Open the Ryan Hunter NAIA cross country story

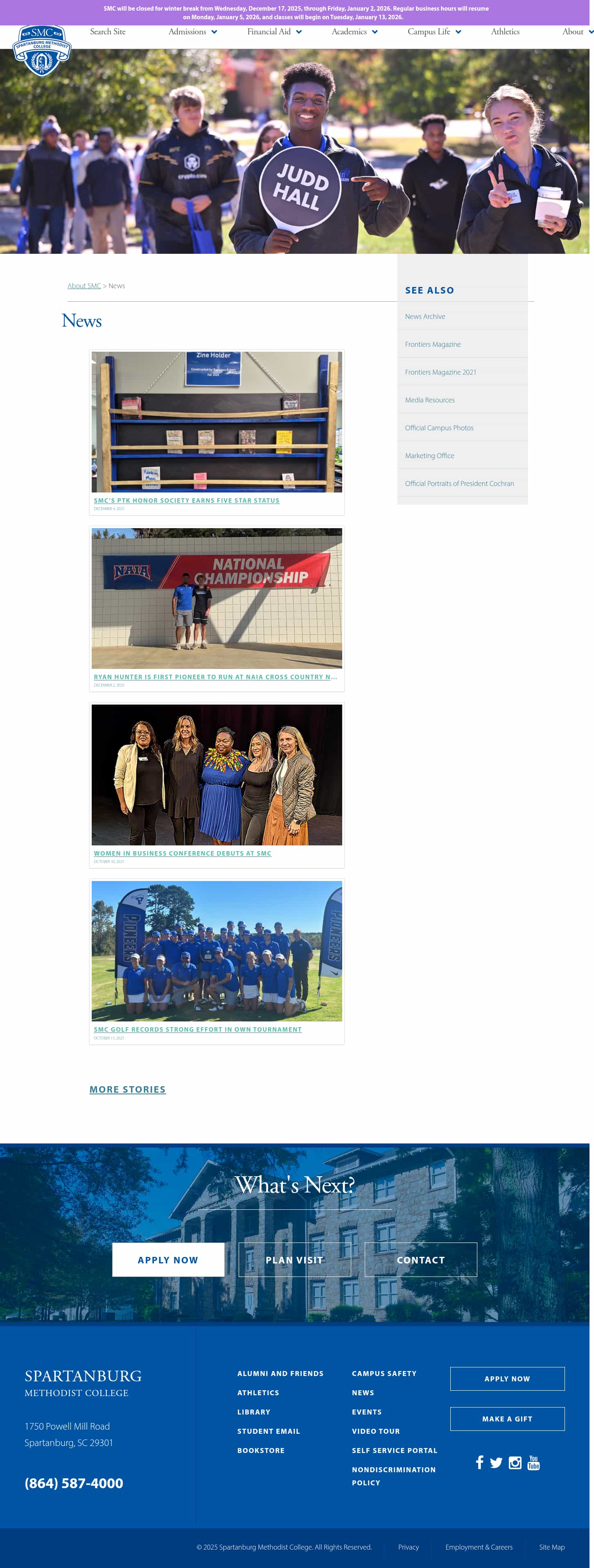(x=215, y=677)
